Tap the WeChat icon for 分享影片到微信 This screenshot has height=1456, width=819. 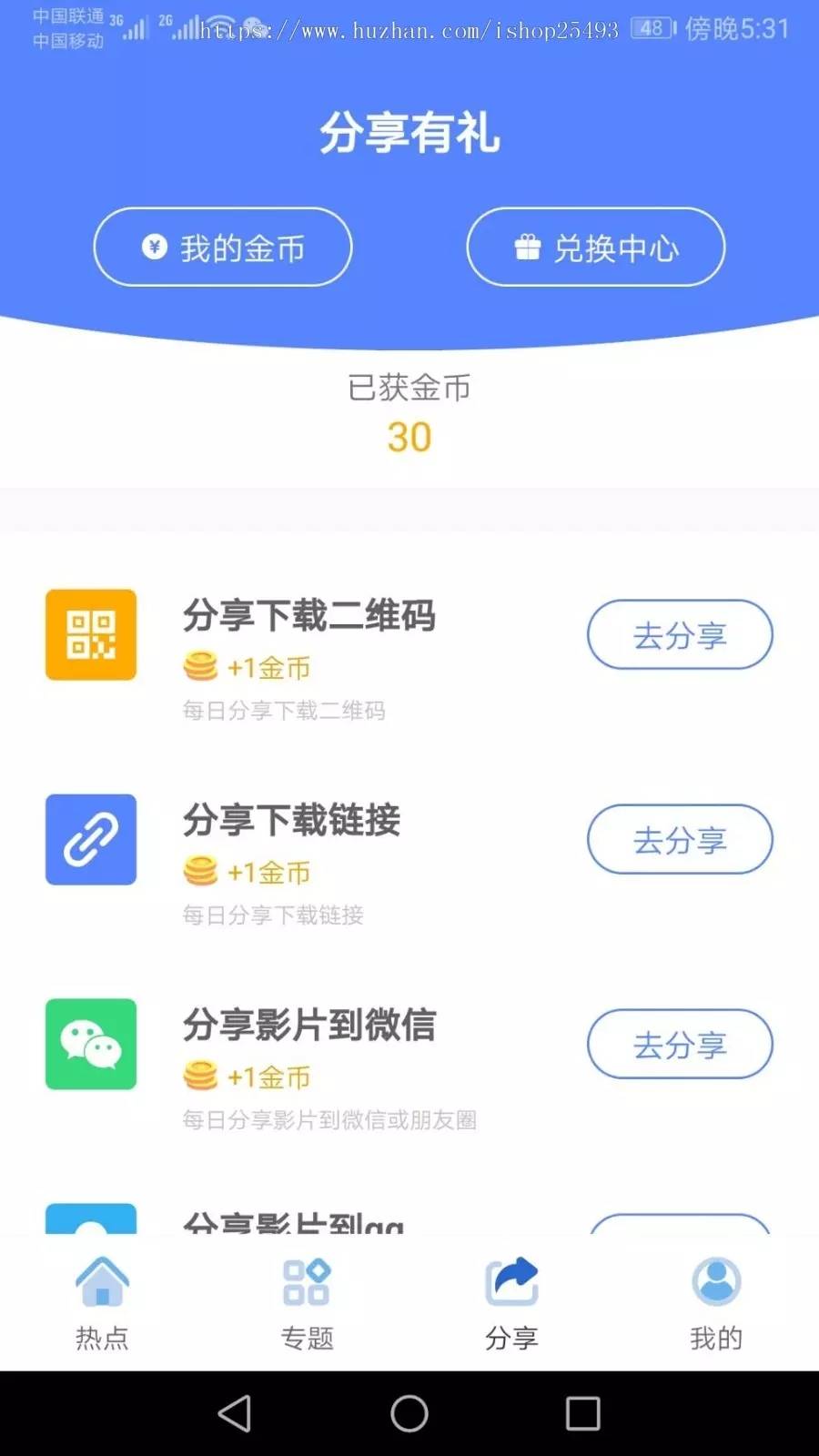tap(90, 1045)
